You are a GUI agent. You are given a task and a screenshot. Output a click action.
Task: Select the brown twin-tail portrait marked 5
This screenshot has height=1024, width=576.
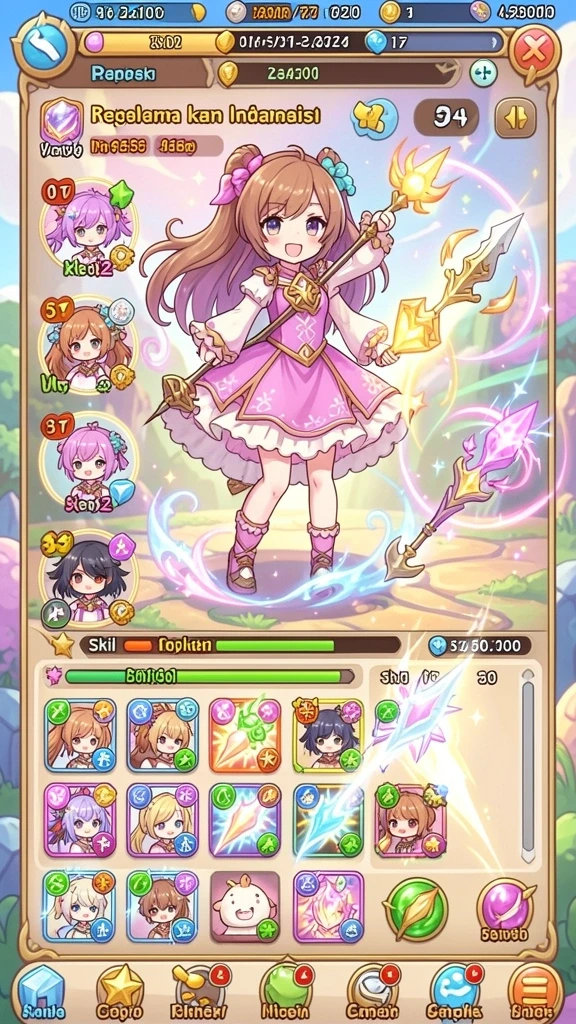(89, 345)
